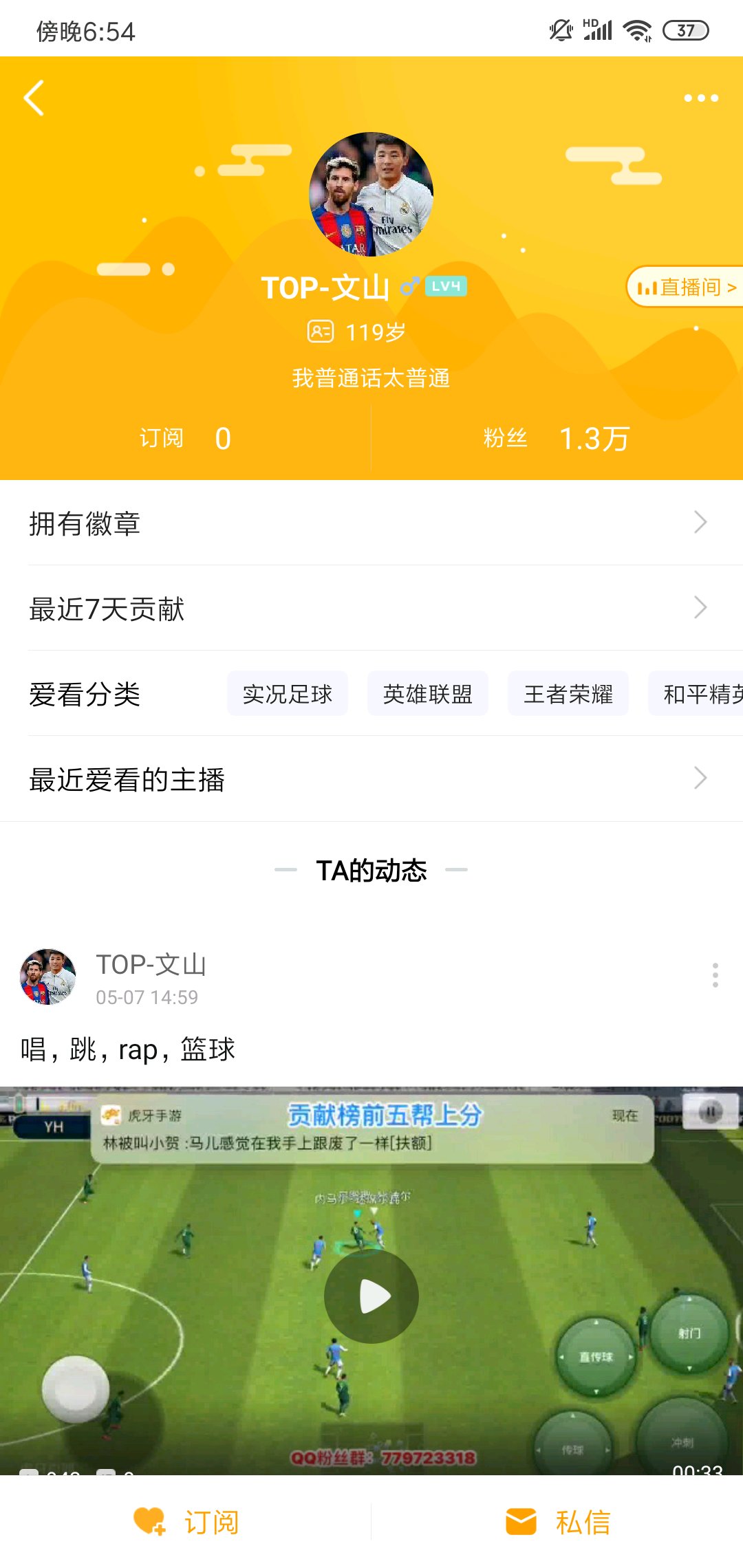Open options for the 05-07 14:59 post

point(715,975)
